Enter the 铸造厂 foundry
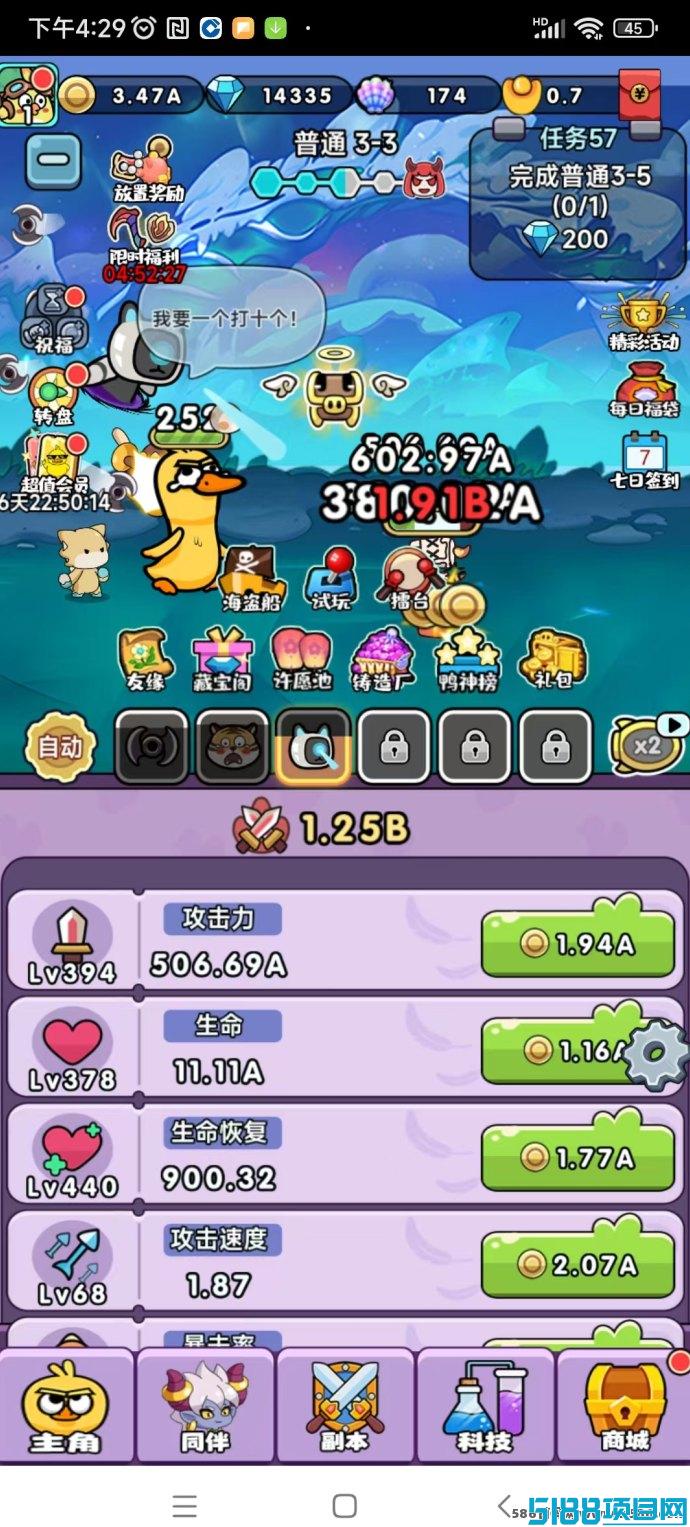 (384, 660)
